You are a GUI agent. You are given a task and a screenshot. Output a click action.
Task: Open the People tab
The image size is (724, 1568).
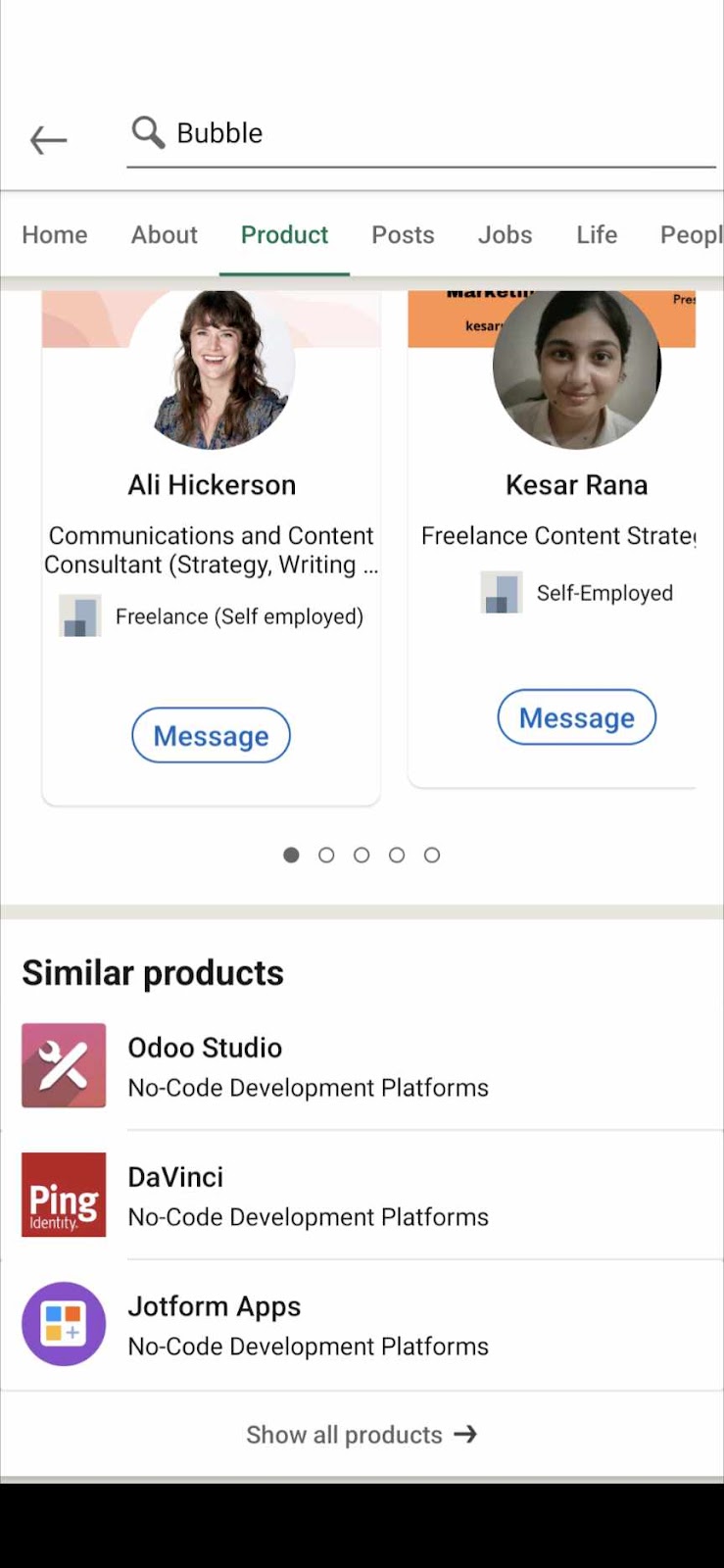[x=691, y=235]
